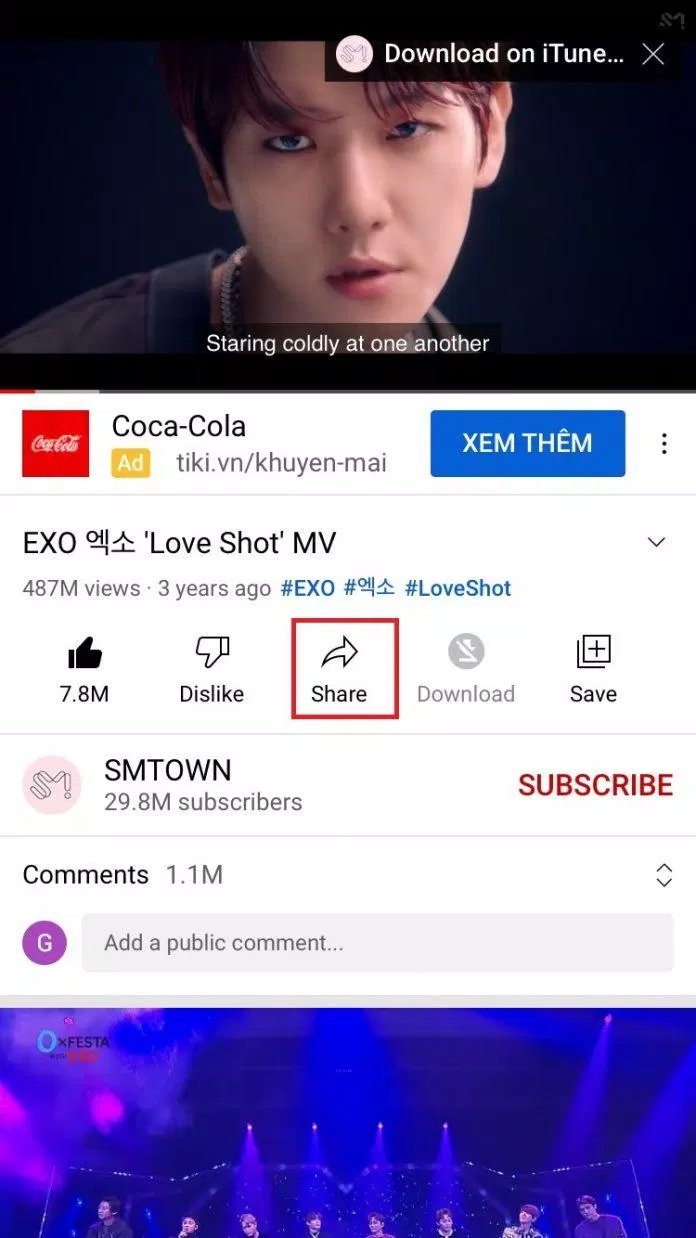
Task: Open the #EXO hashtag
Action: pos(307,588)
